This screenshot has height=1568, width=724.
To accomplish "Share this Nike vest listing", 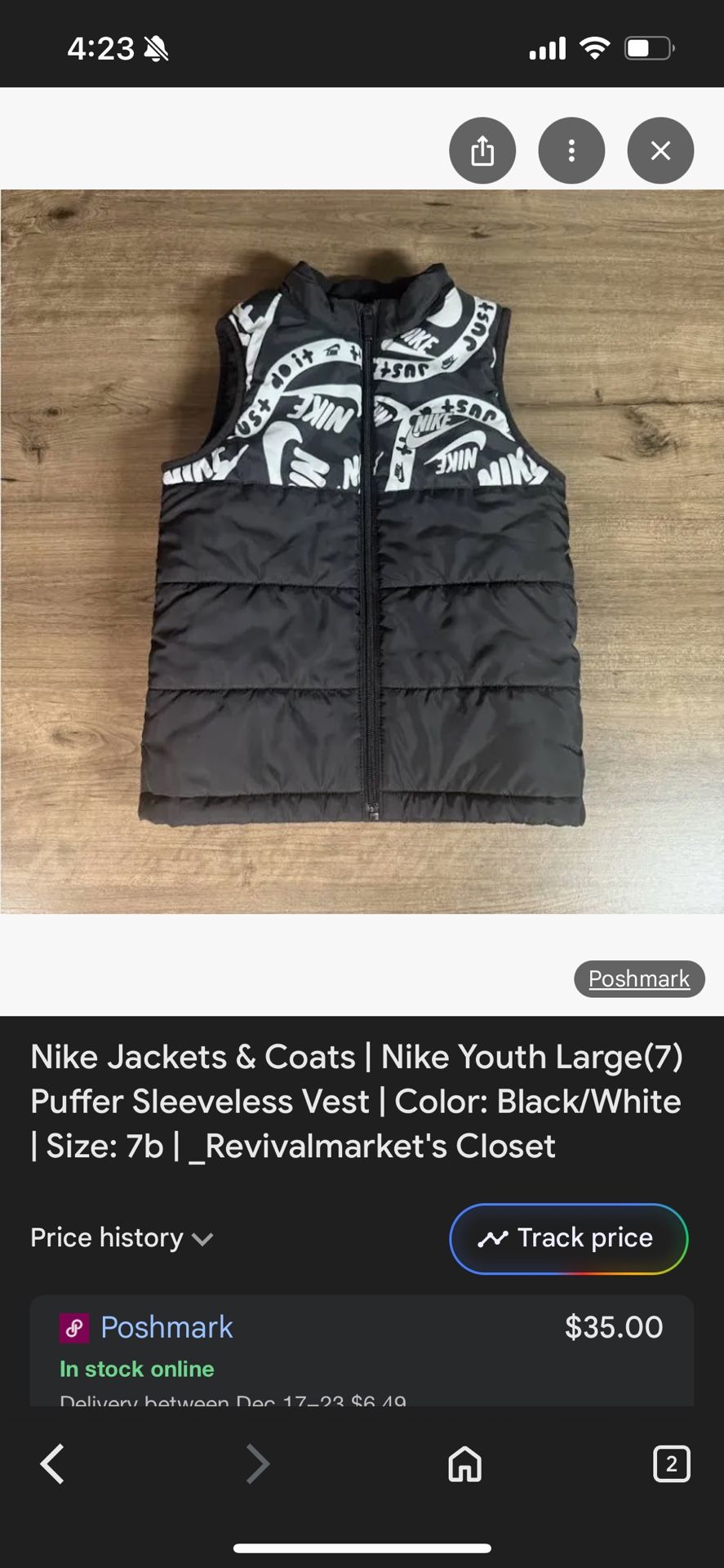I will pos(482,151).
